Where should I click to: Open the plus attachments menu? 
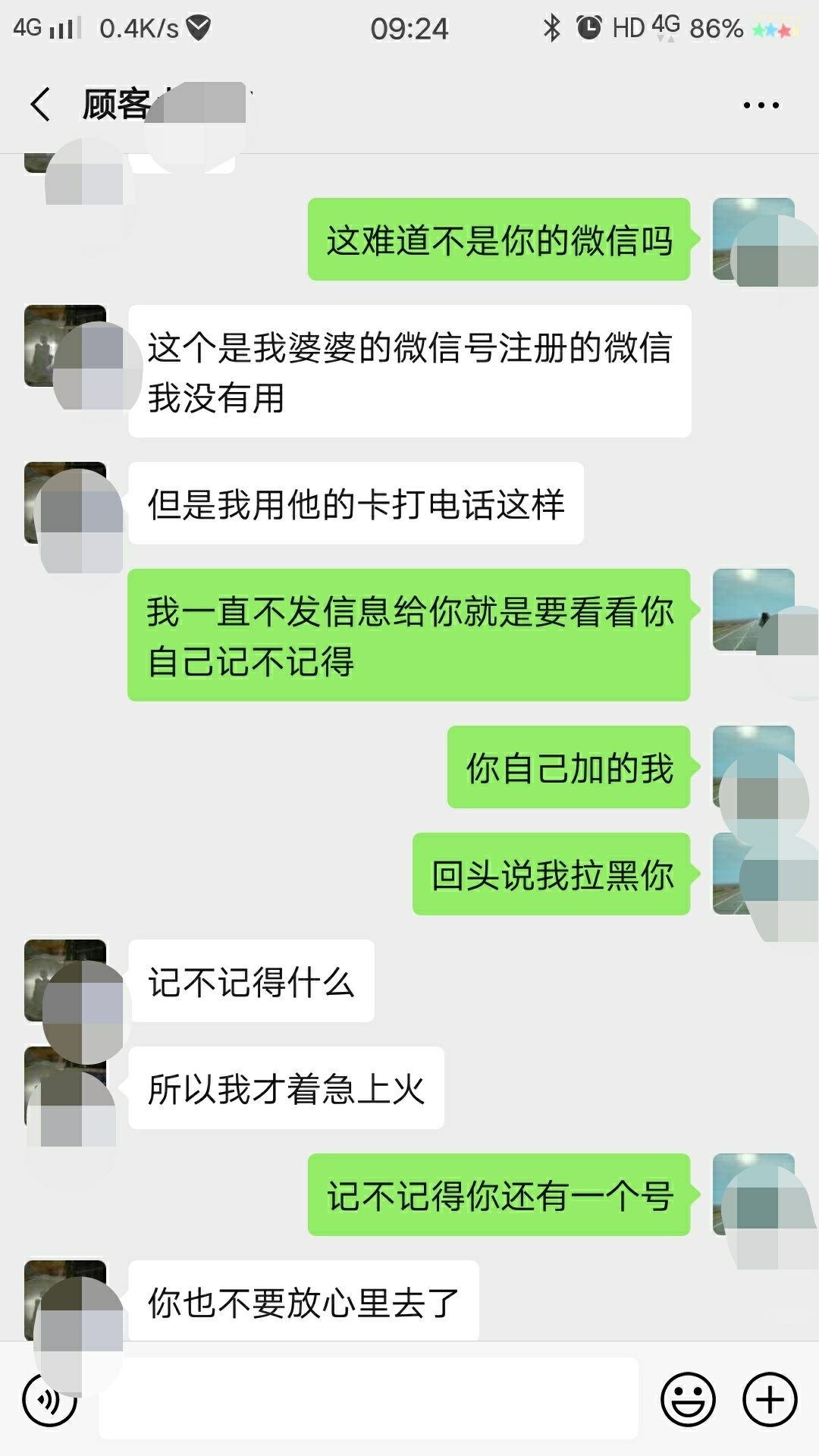pyautogui.click(x=770, y=1399)
